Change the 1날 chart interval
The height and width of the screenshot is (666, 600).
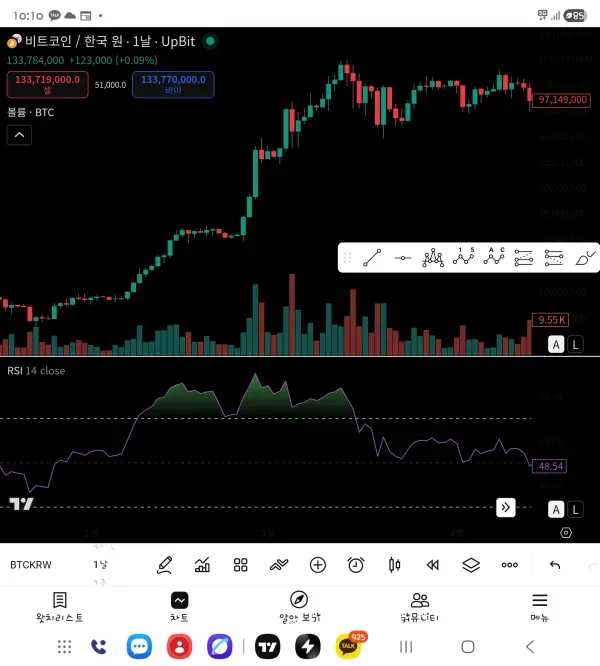click(100, 565)
